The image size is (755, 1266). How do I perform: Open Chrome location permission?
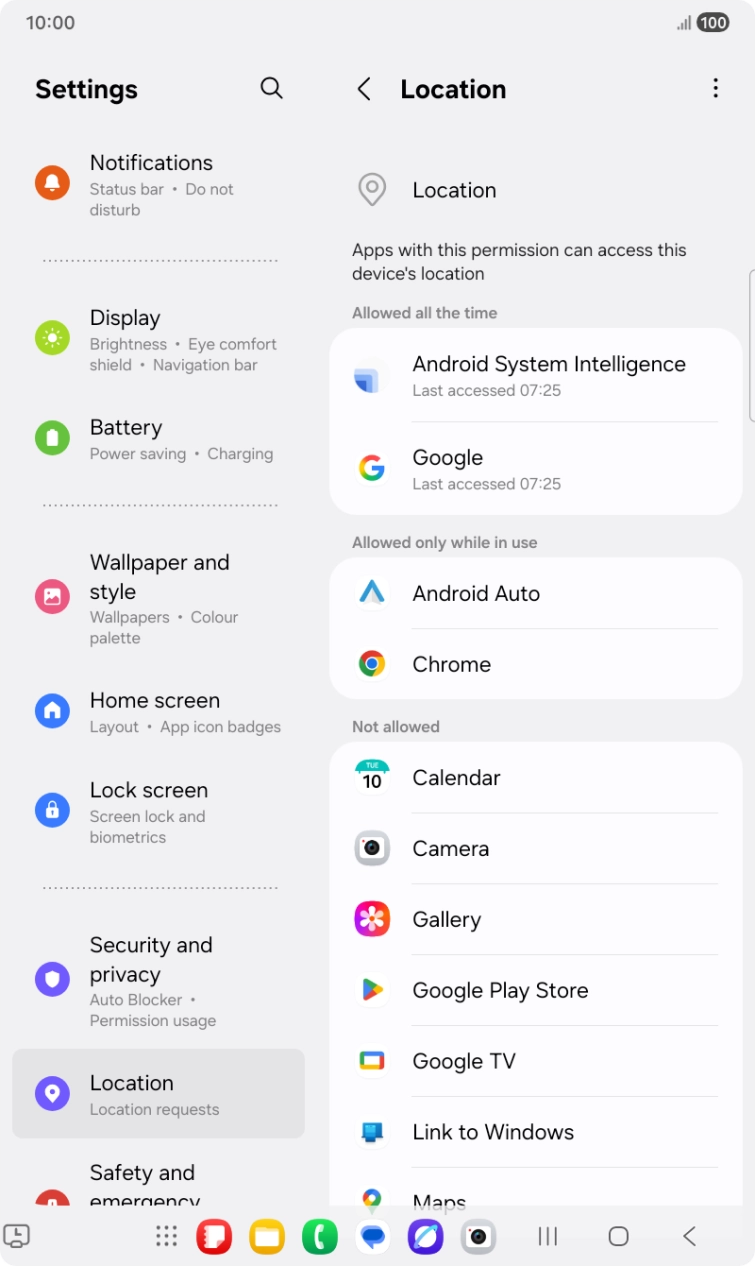536,664
